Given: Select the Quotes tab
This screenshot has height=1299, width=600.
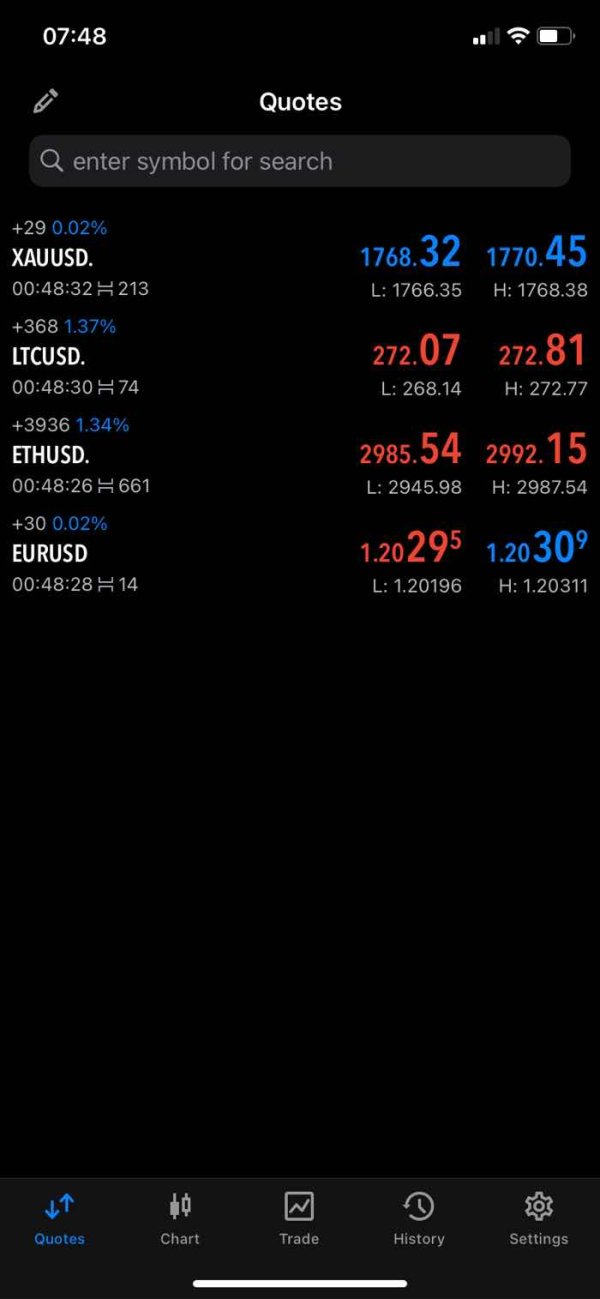Looking at the screenshot, I should 59,1219.
